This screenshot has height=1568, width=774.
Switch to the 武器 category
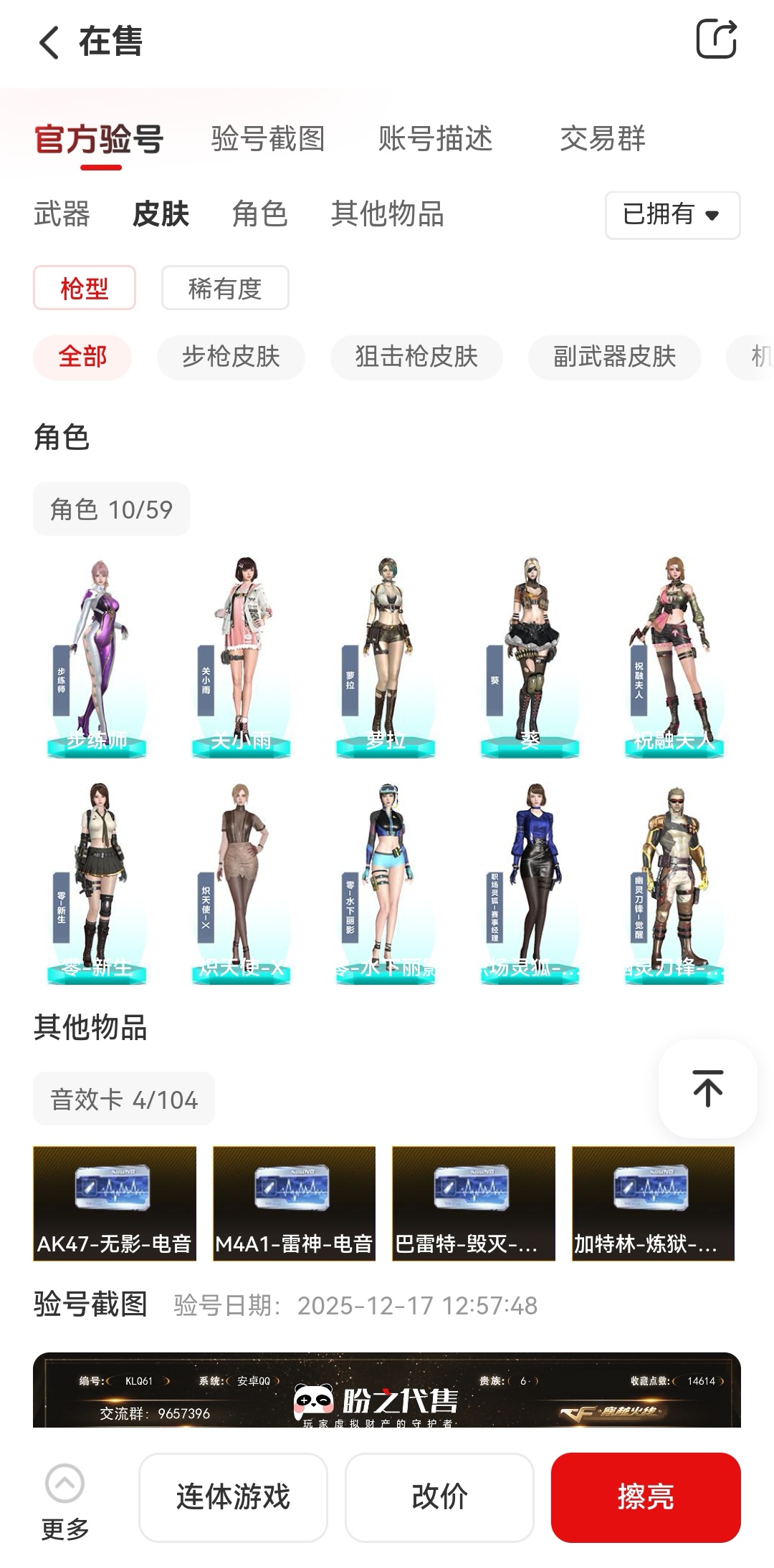coord(62,214)
